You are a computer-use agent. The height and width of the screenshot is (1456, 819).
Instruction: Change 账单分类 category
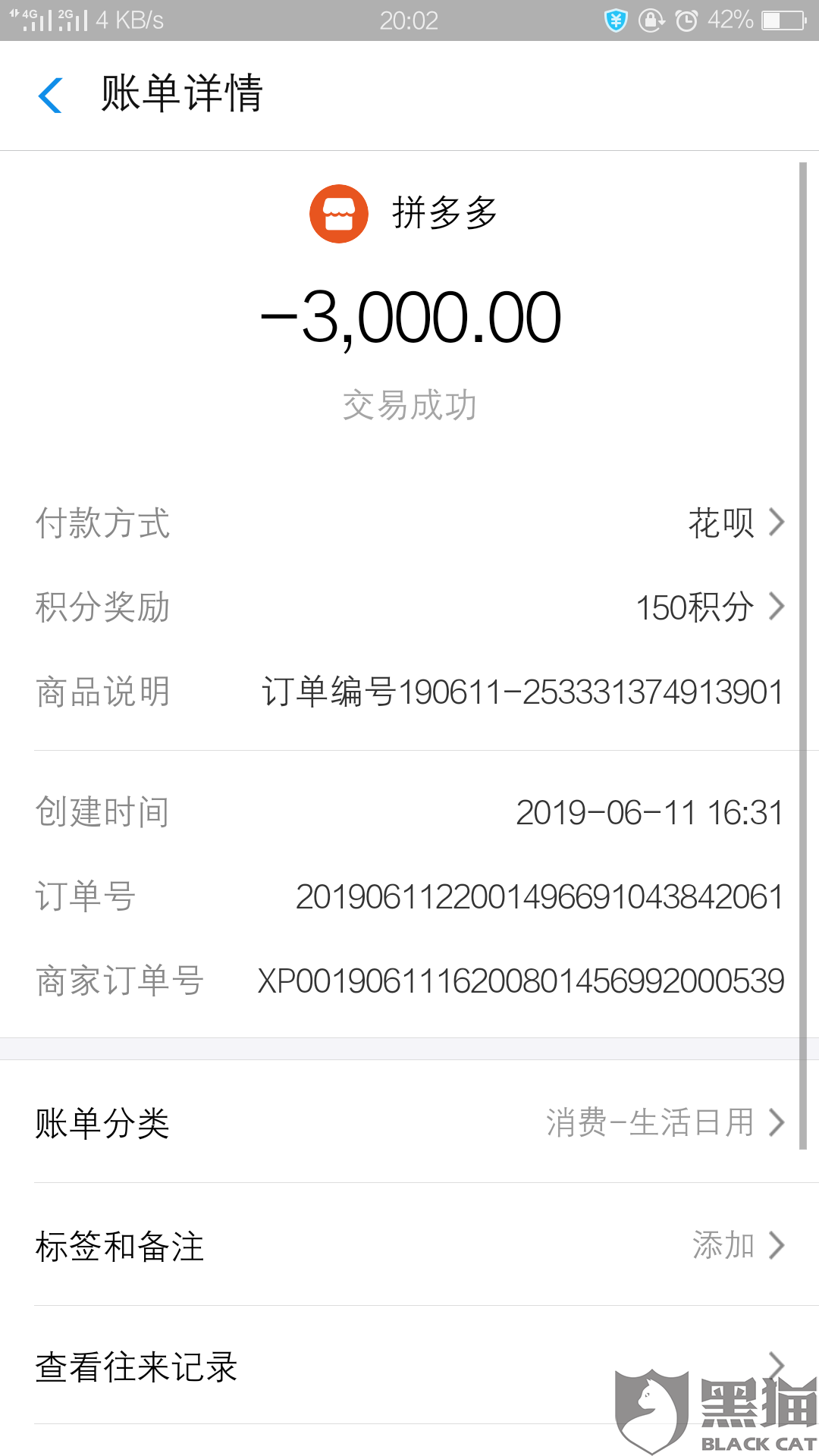click(x=409, y=1122)
